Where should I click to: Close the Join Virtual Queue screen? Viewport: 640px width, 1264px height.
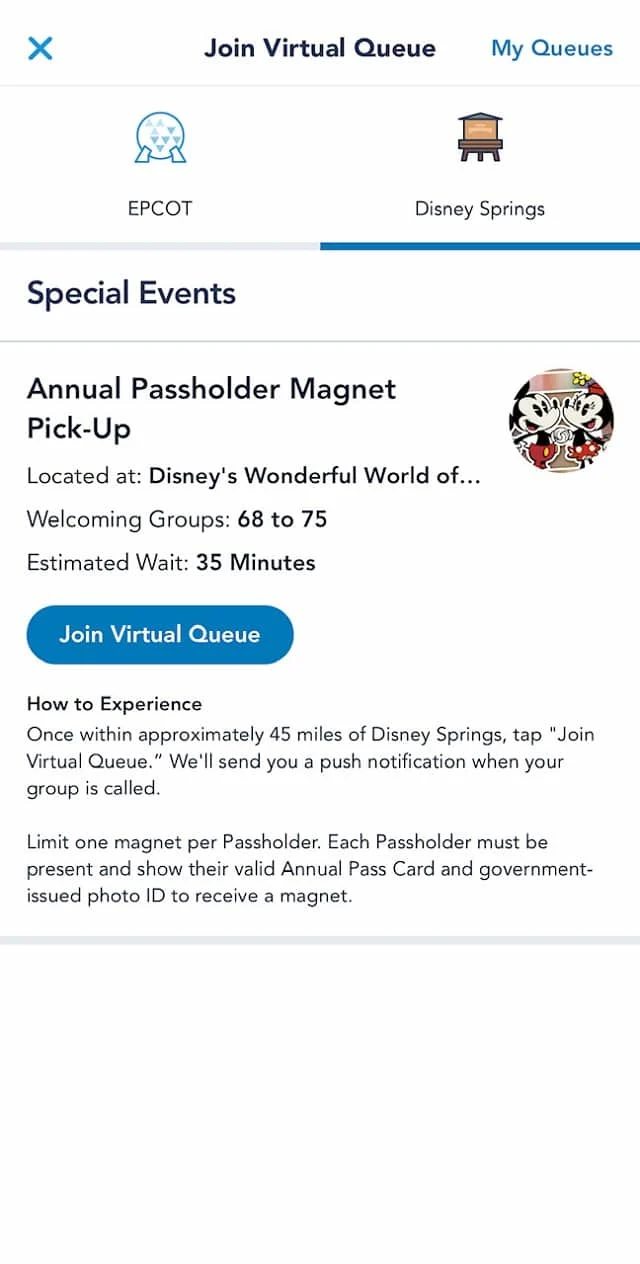40,48
